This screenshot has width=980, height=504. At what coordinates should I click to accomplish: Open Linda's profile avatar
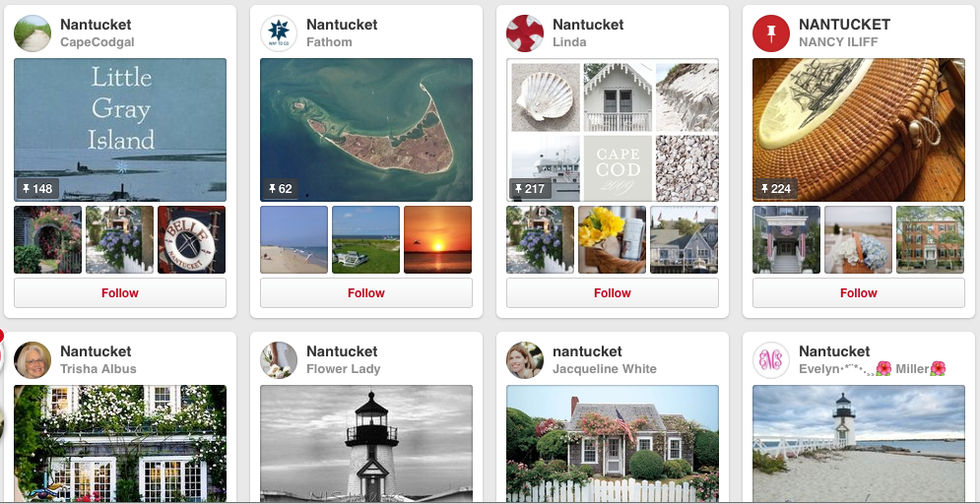pos(525,33)
